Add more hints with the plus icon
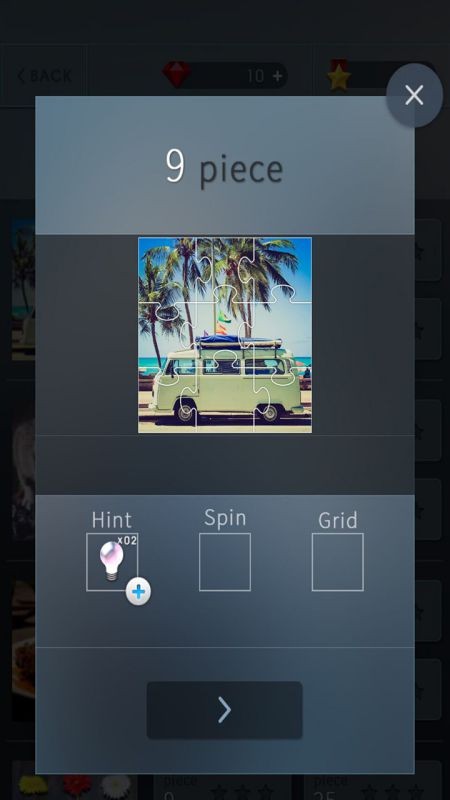Screen dimensions: 450x800 click(138, 592)
